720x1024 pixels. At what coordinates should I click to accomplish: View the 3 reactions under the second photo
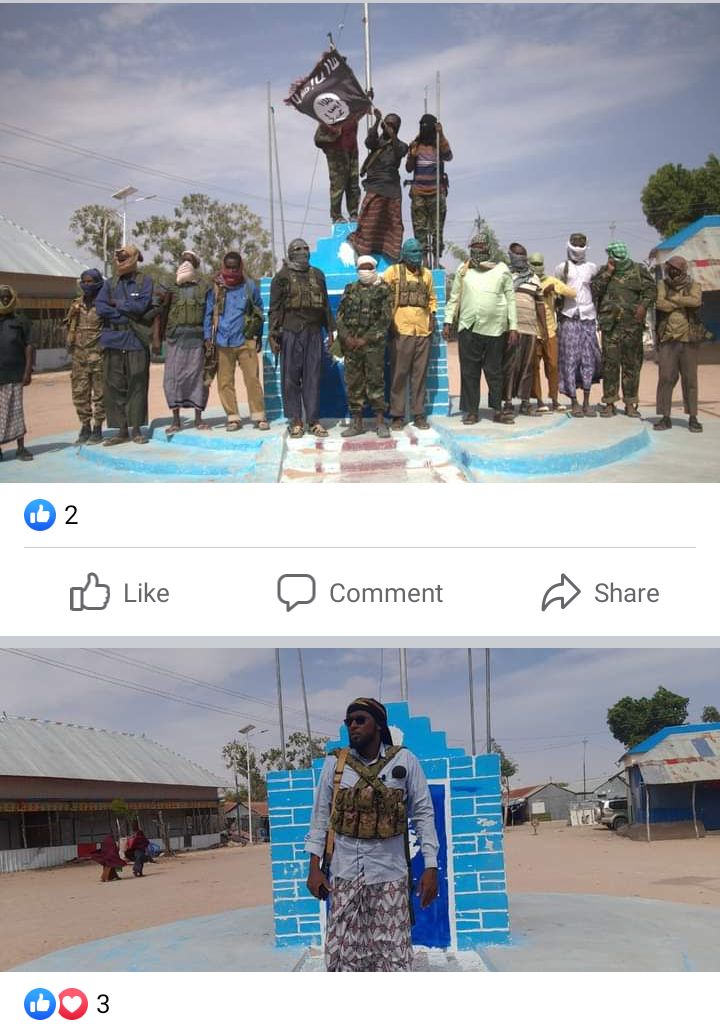tap(67, 1003)
